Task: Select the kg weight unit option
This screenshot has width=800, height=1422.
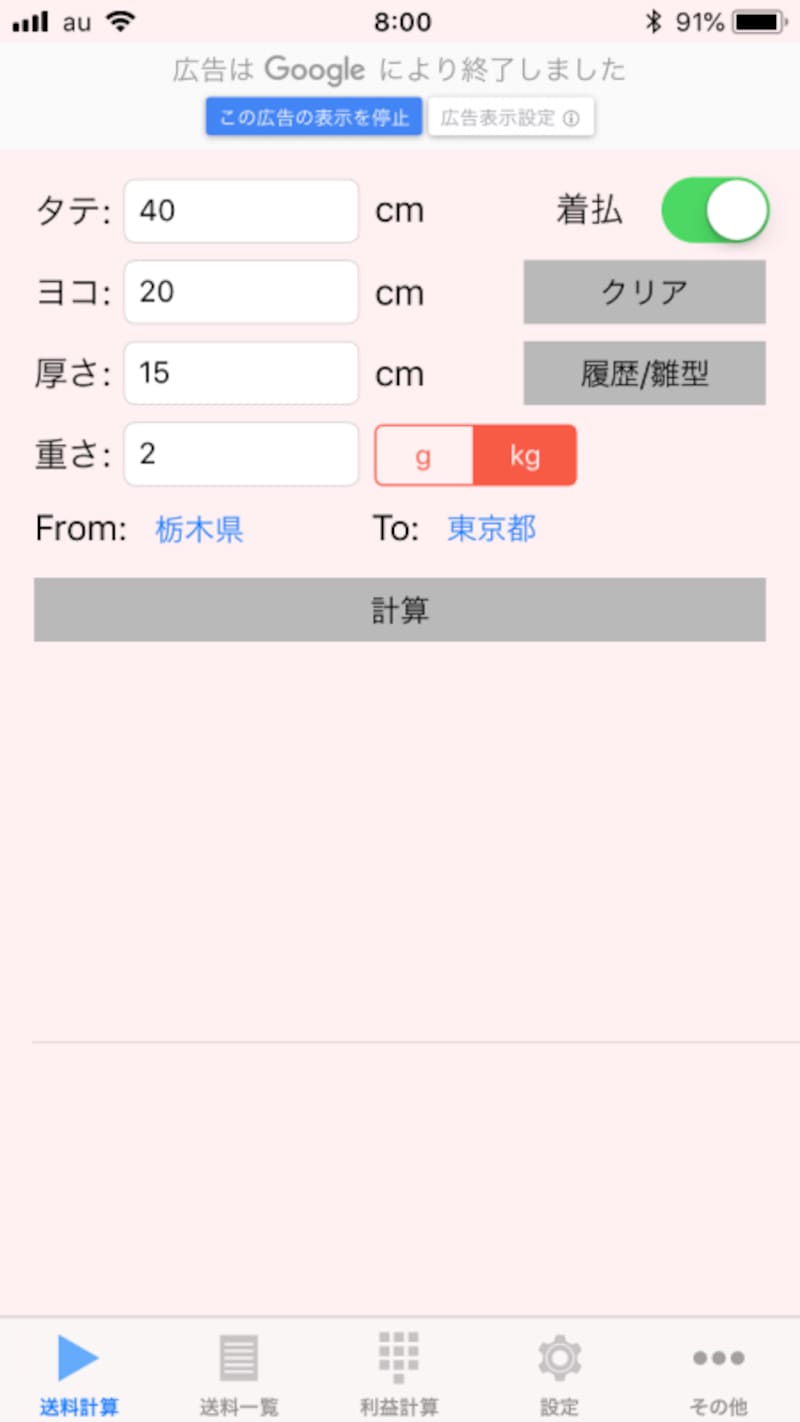Action: 525,454
